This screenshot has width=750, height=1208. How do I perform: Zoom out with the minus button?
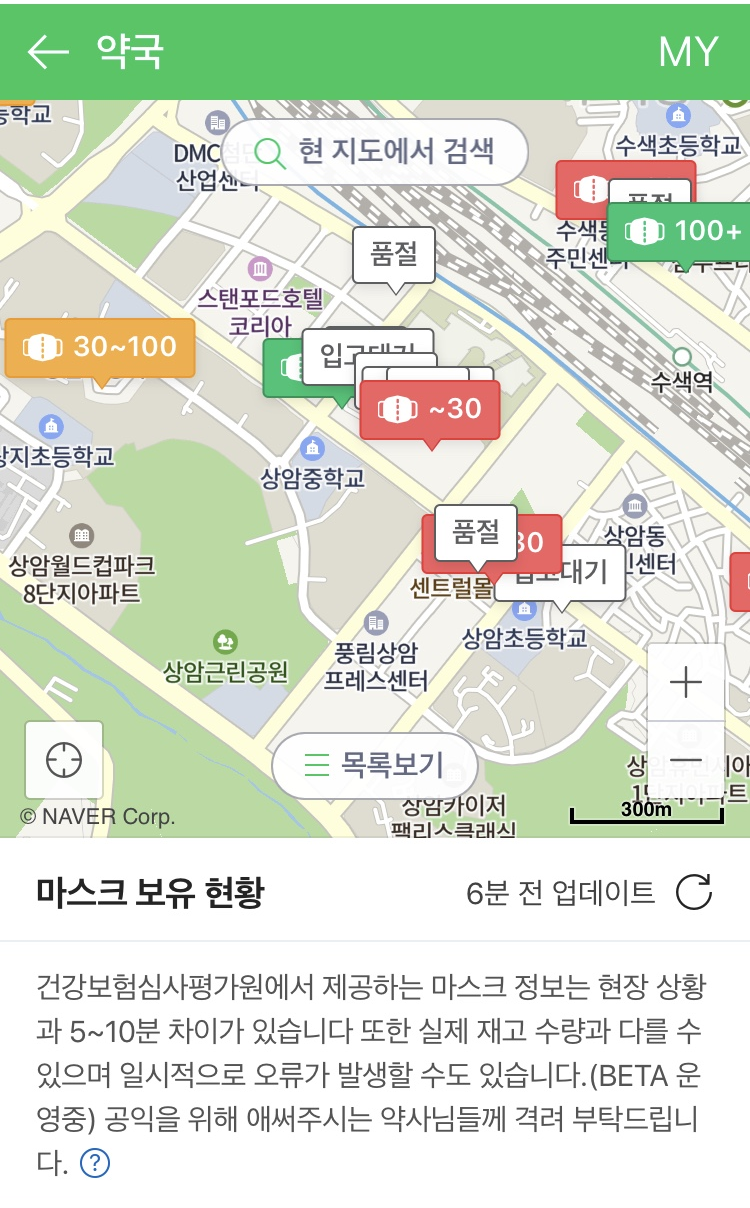click(686, 759)
